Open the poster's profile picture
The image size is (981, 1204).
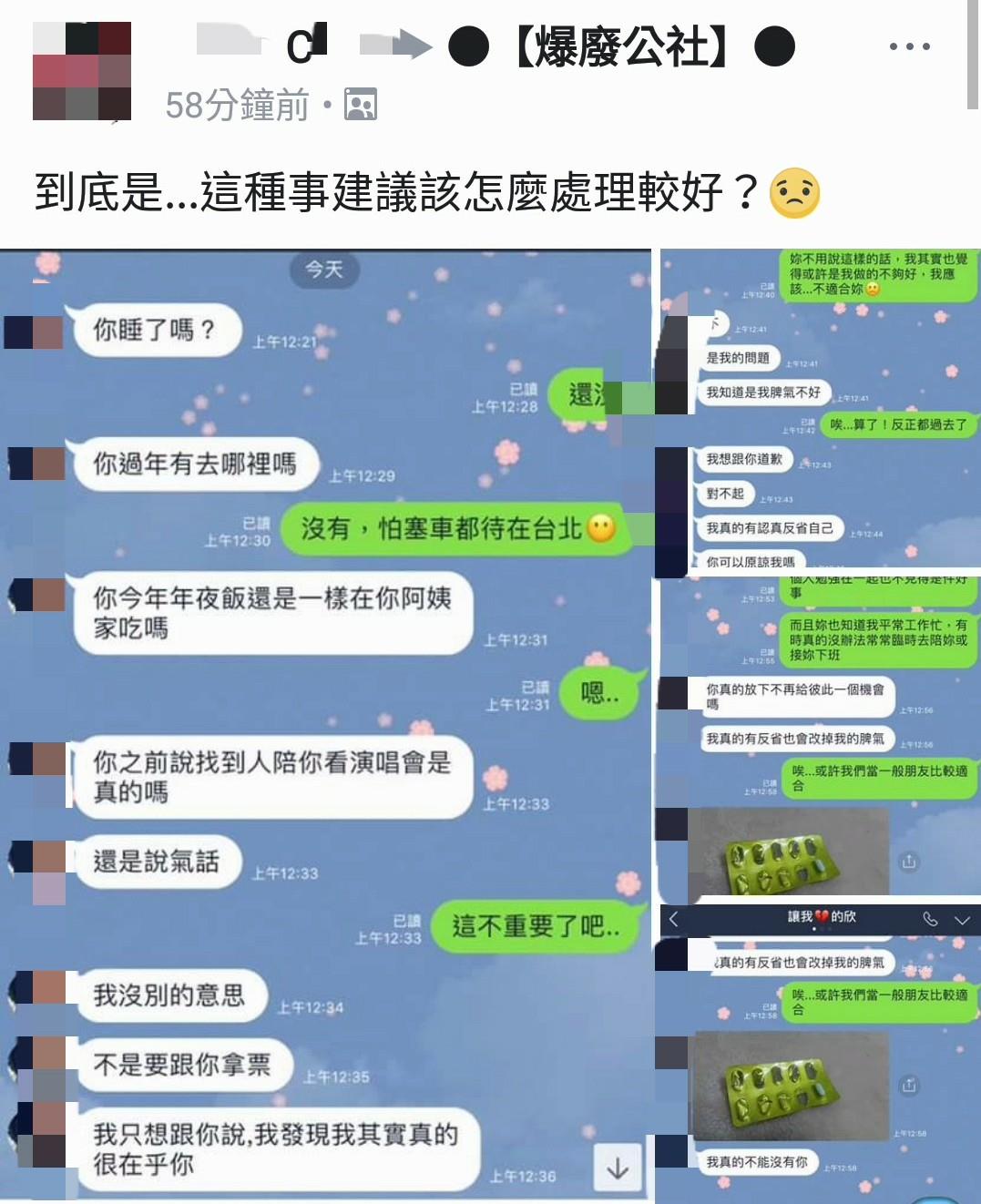tap(82, 71)
